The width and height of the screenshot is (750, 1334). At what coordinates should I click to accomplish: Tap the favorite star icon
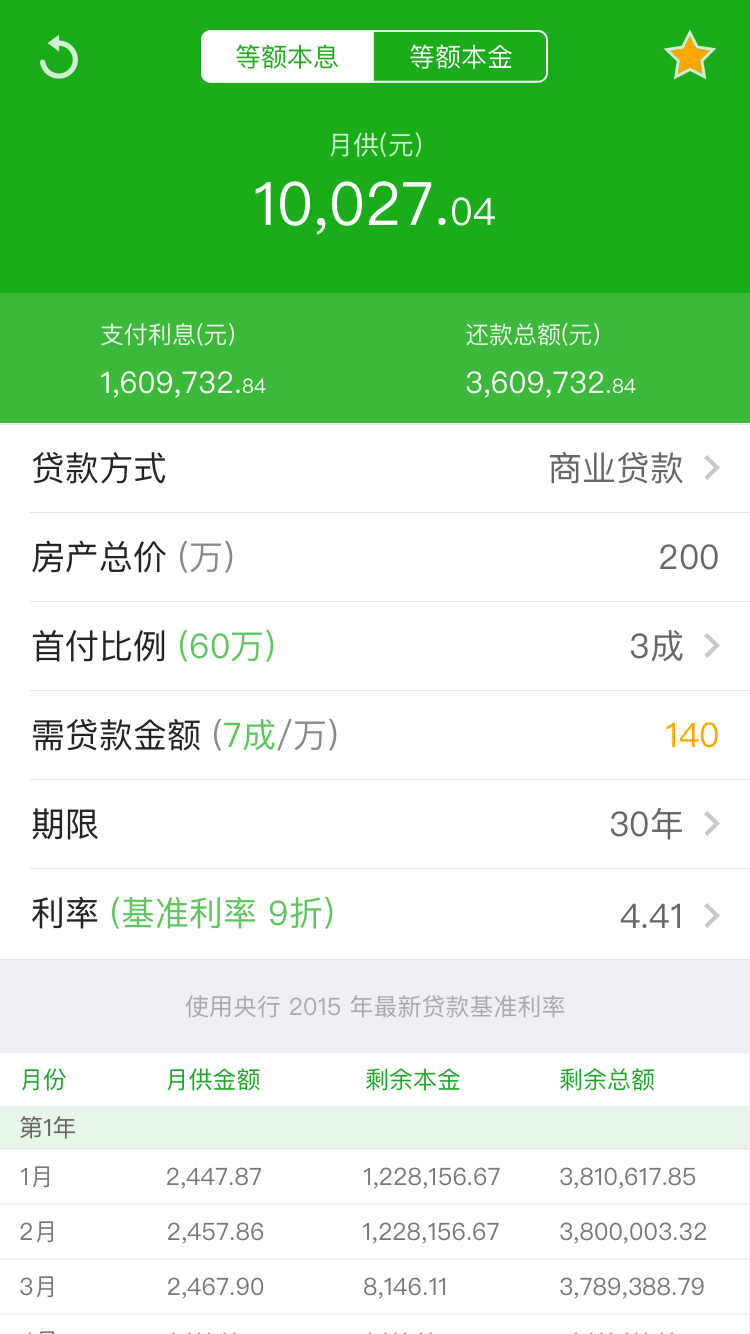click(x=690, y=56)
